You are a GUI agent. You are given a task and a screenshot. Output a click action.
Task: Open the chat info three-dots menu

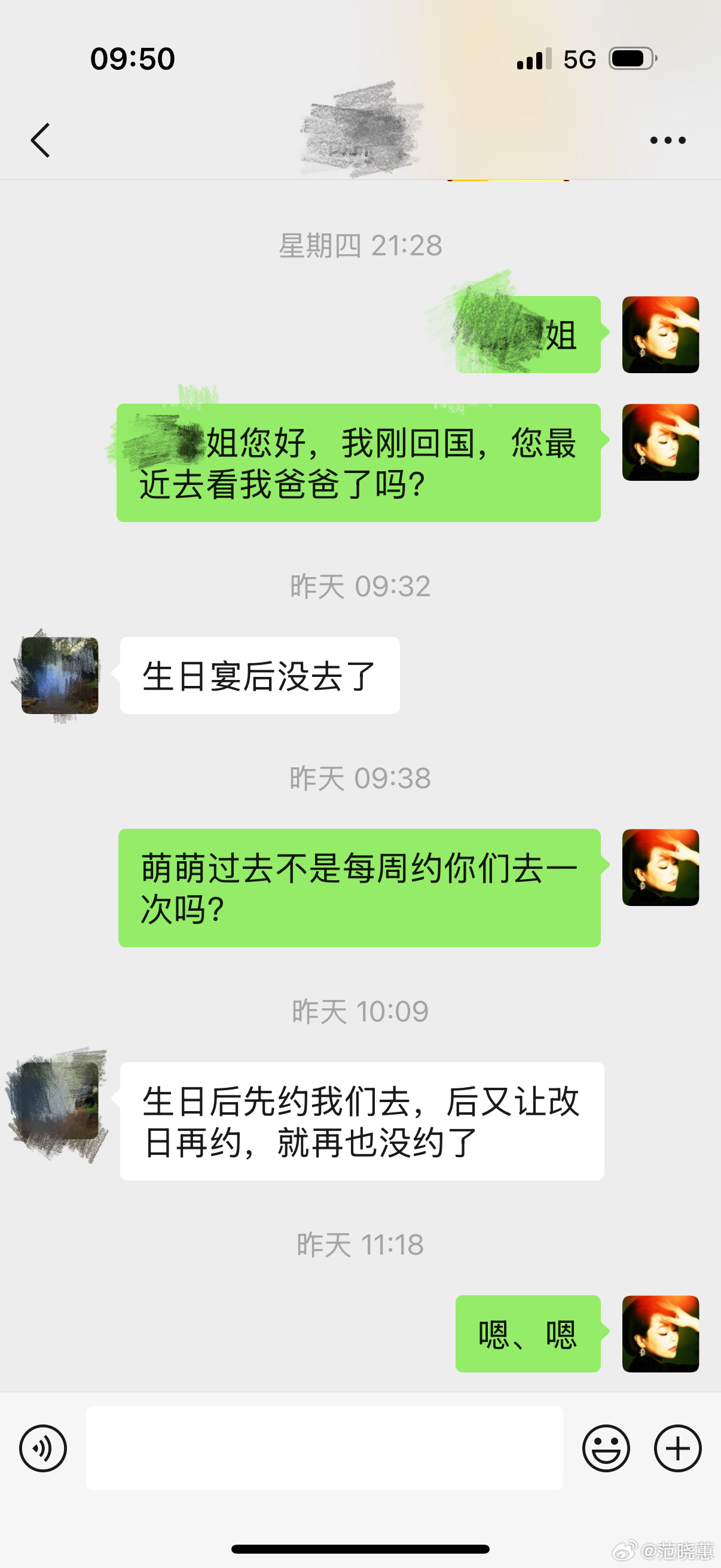(667, 141)
